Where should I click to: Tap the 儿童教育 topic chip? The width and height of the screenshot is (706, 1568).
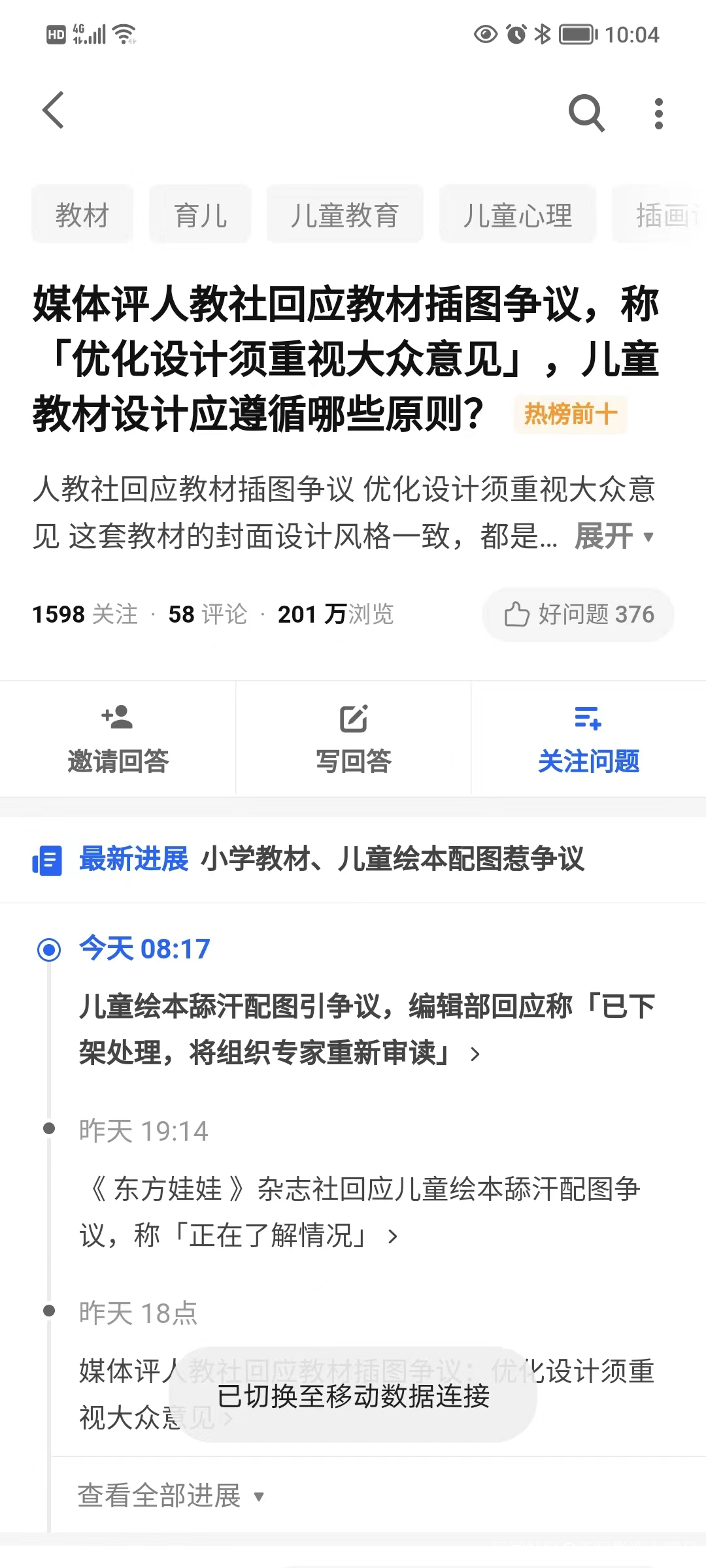click(345, 215)
